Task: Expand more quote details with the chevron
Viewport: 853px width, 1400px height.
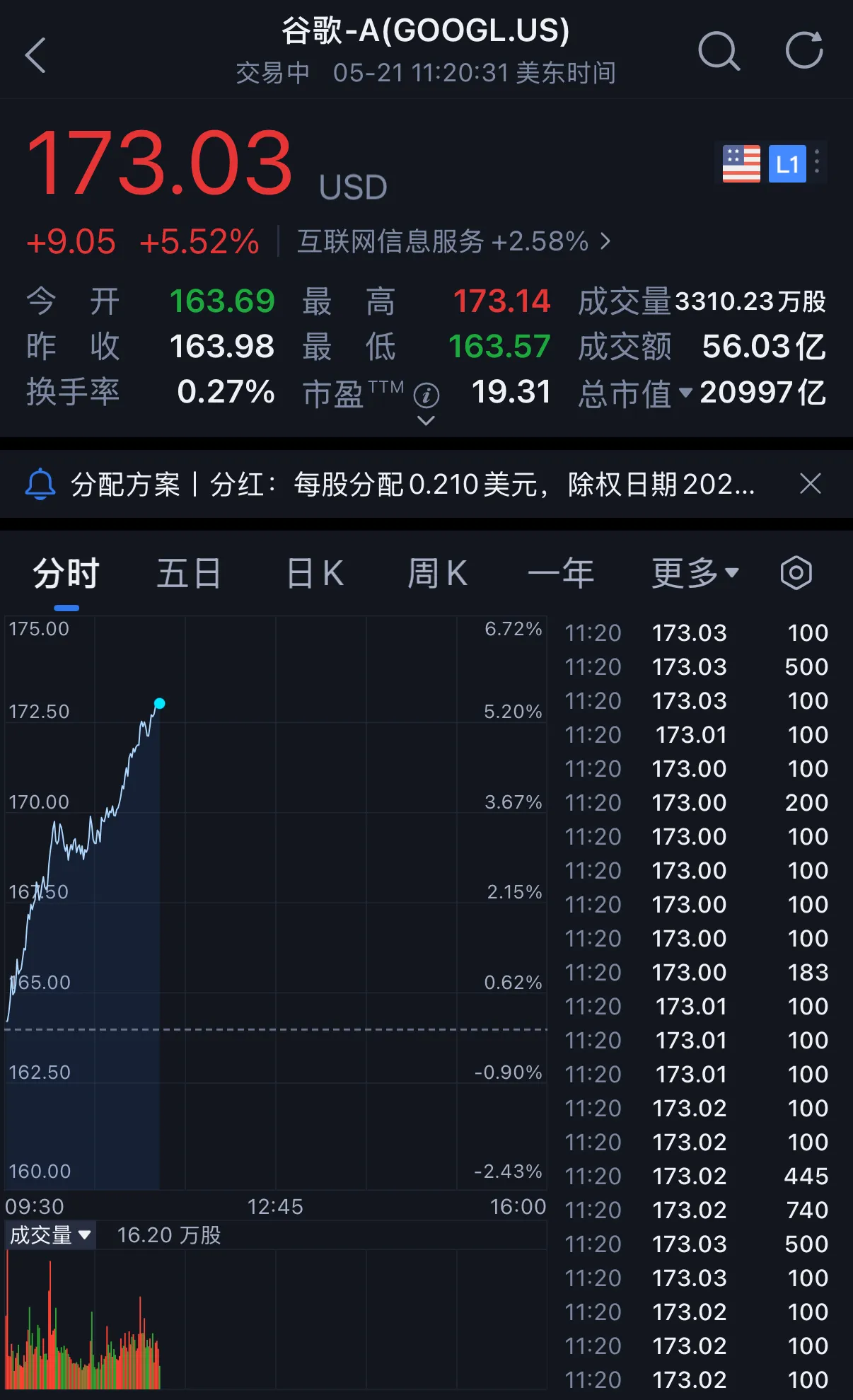Action: click(x=426, y=421)
